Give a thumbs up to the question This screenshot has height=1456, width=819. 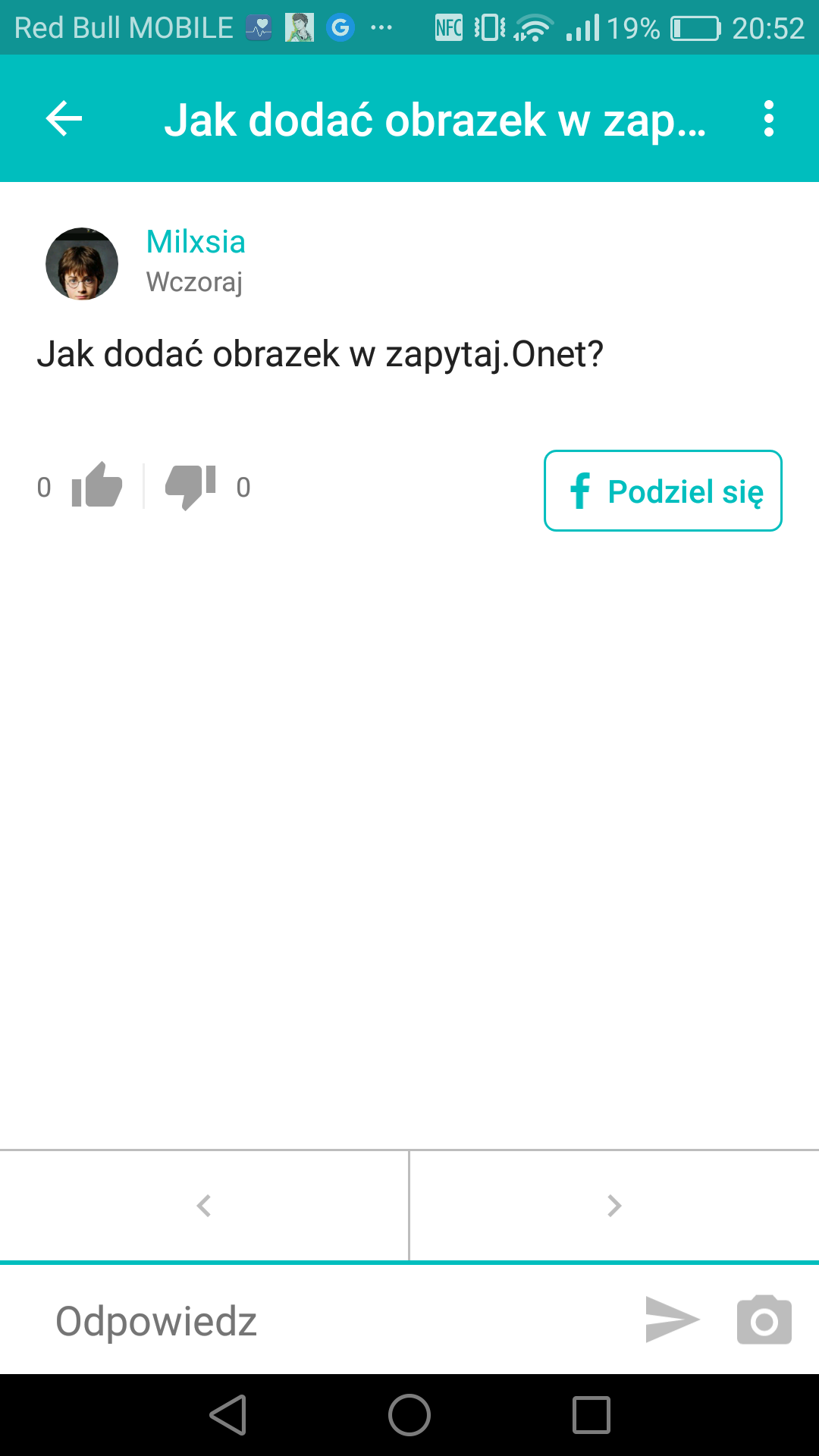point(96,485)
